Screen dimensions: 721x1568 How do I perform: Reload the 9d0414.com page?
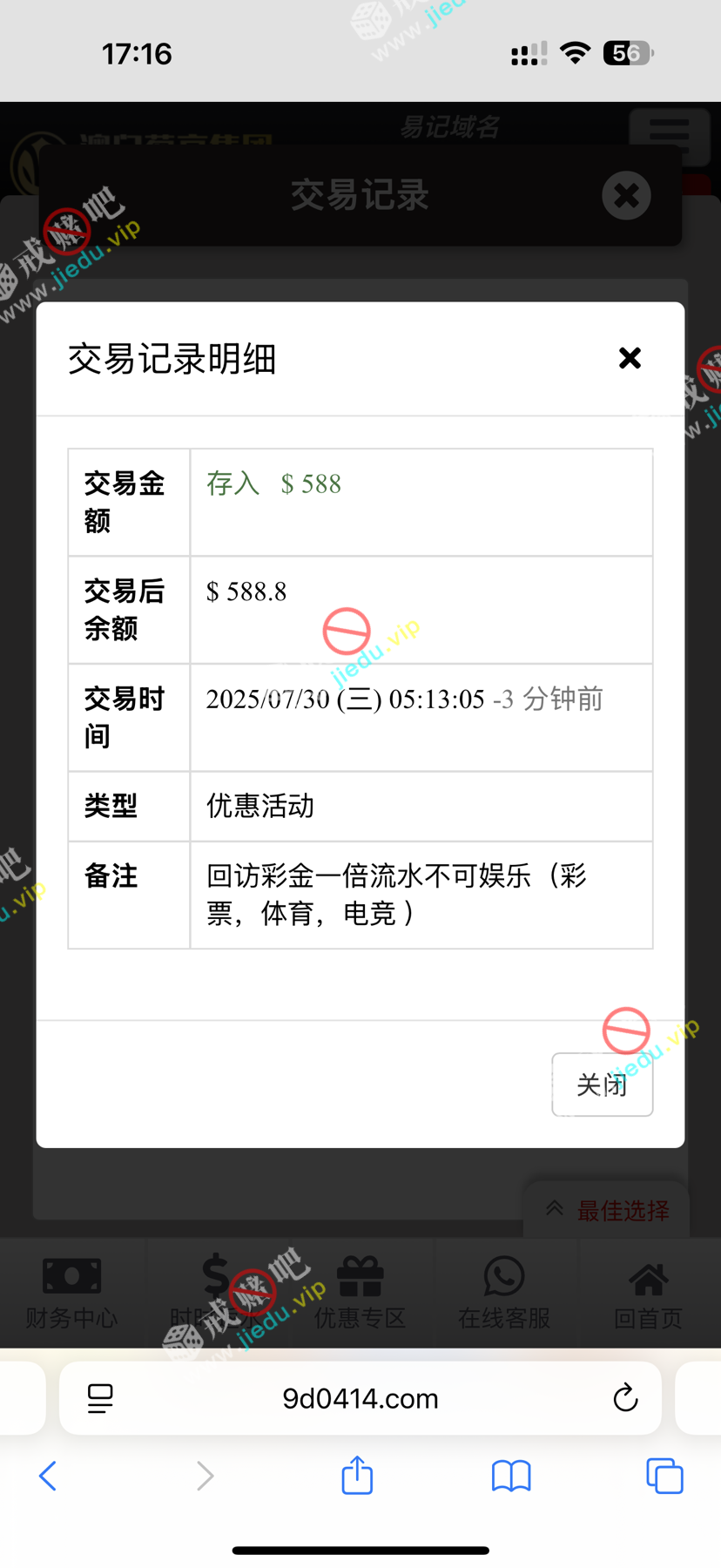[625, 1398]
